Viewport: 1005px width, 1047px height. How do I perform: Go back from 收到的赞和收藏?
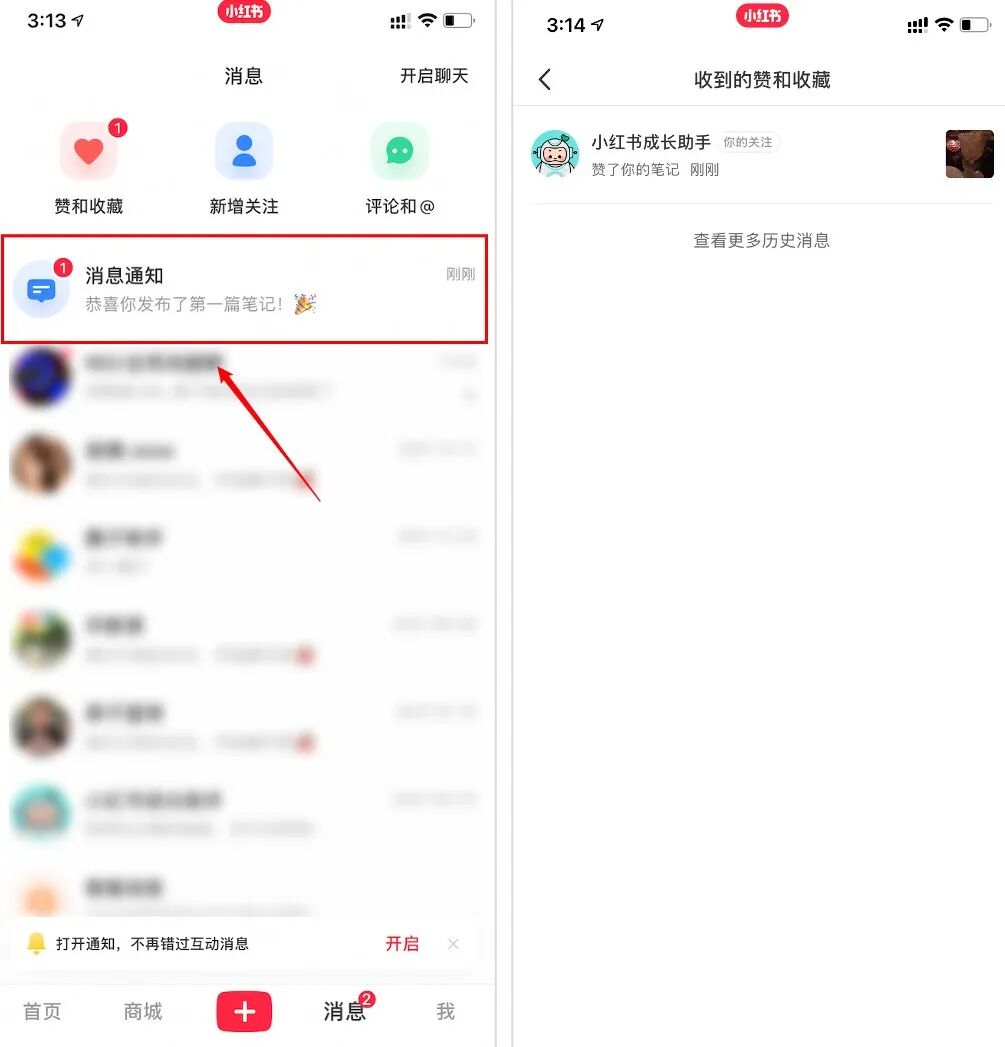(x=545, y=80)
